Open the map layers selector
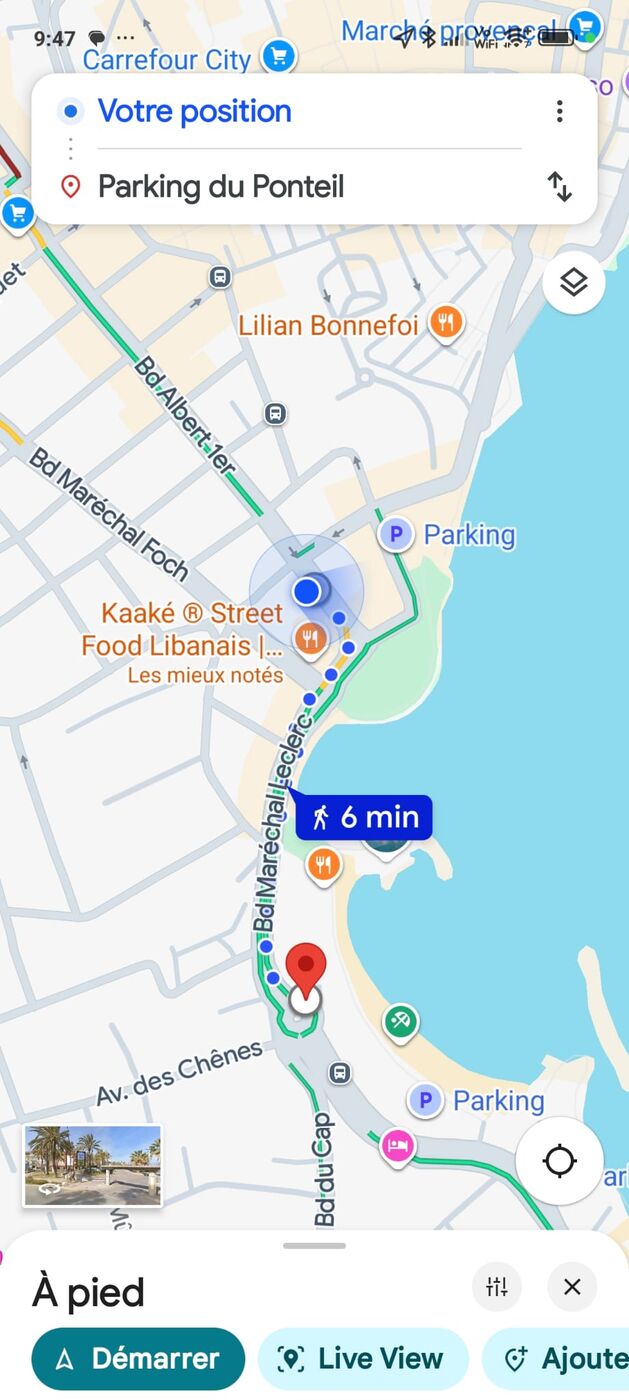The width and height of the screenshot is (629, 1400). [x=573, y=283]
